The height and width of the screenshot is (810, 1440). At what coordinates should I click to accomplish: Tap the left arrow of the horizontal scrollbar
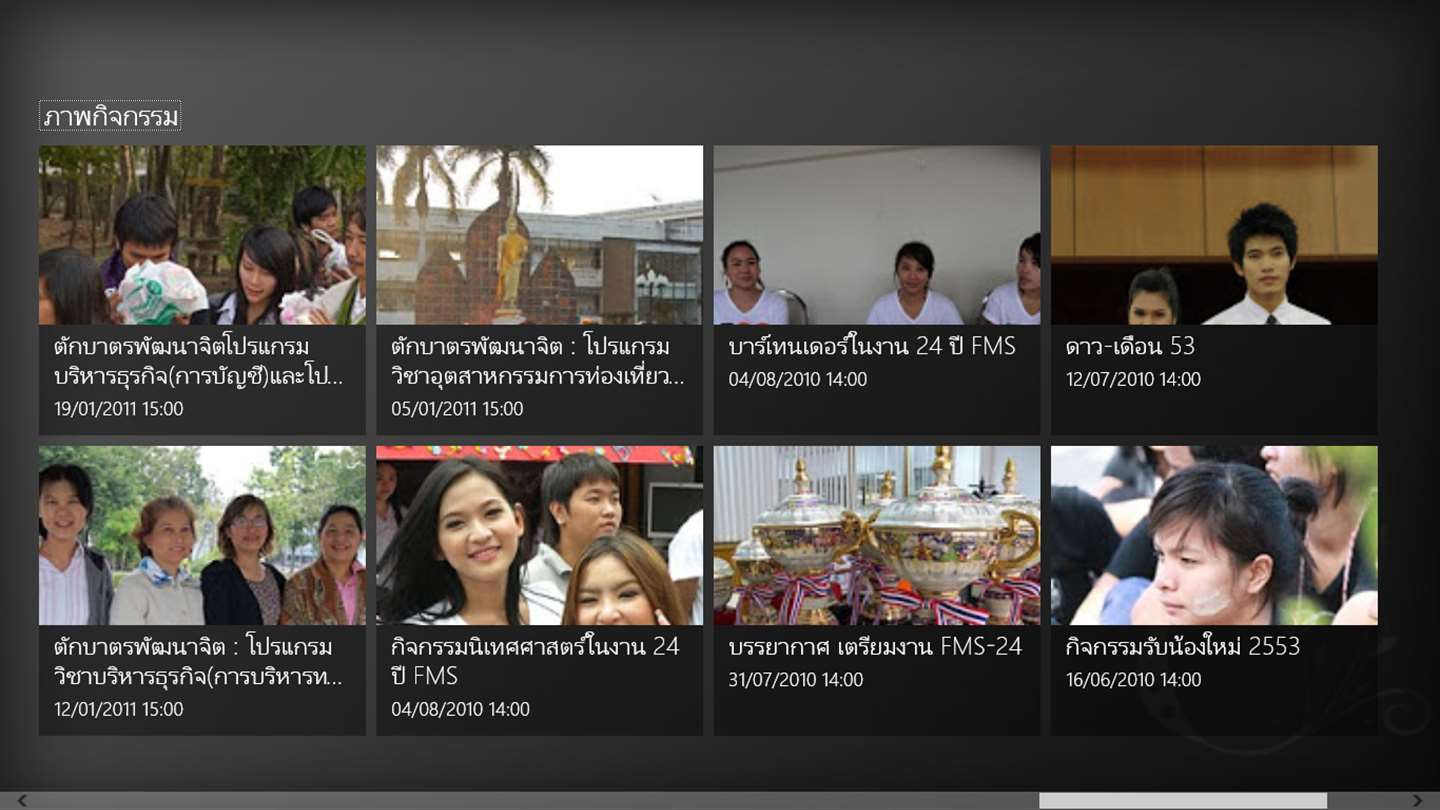tap(22, 800)
